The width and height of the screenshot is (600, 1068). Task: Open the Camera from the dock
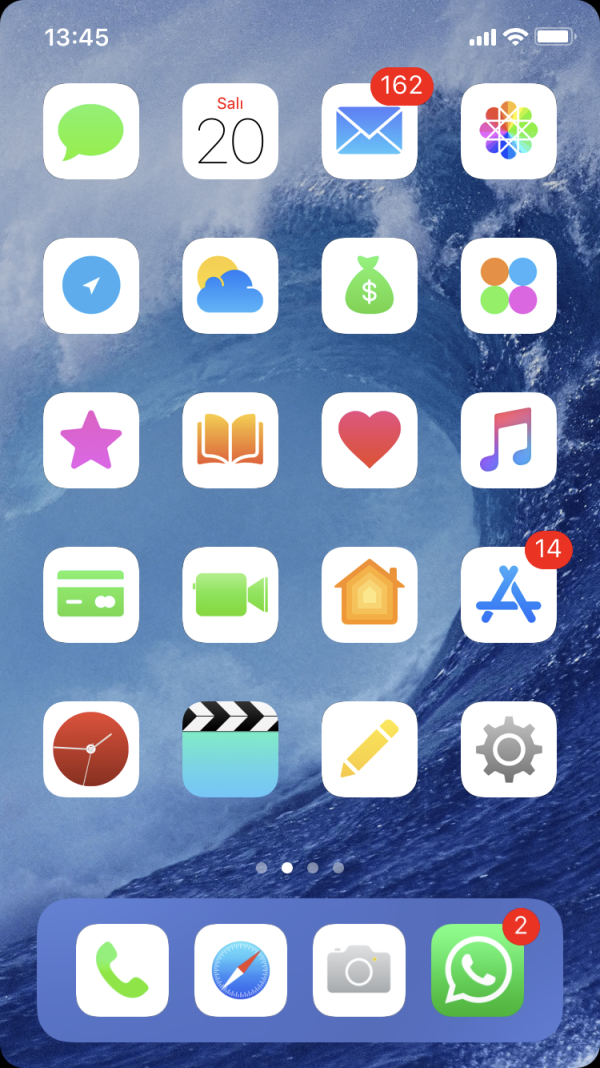coord(359,970)
